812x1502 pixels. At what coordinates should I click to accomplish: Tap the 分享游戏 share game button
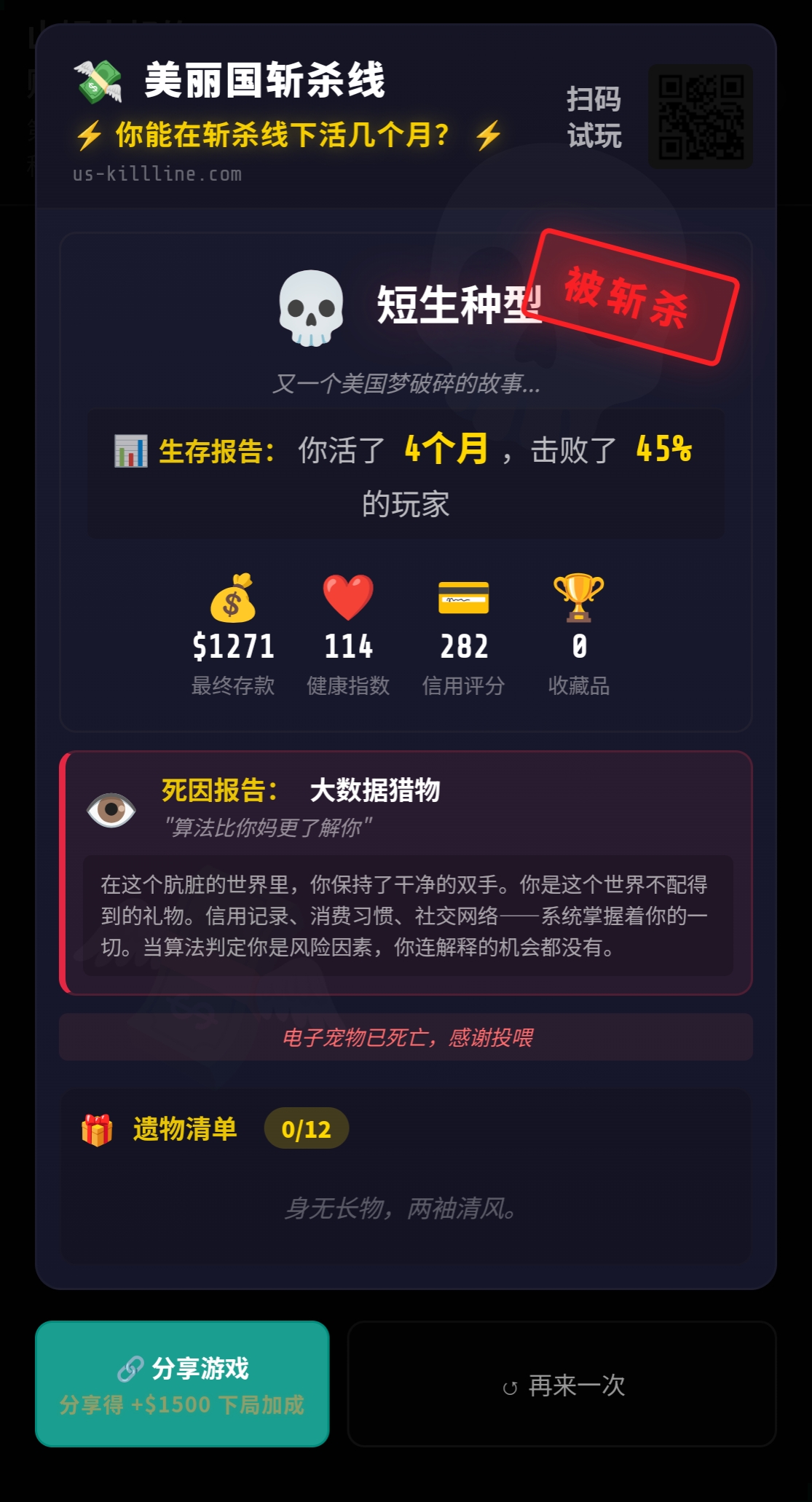pos(182,1383)
